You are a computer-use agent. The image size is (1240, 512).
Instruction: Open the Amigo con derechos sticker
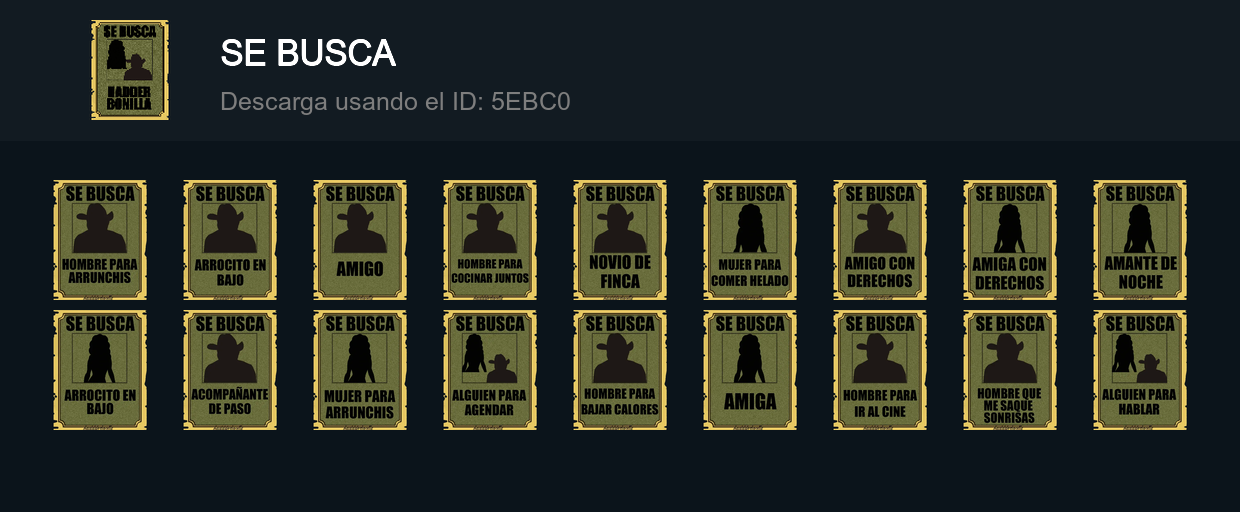coord(880,239)
